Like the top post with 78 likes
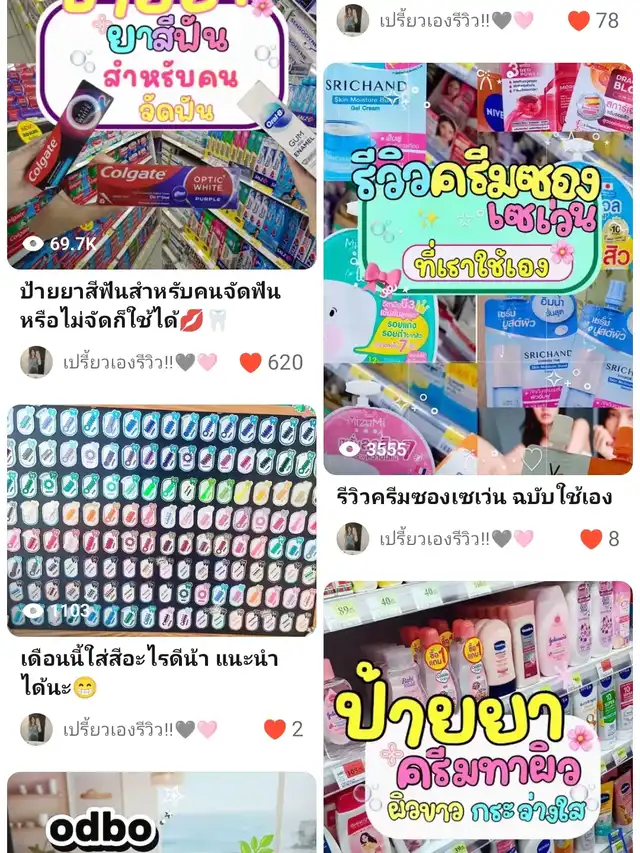 coord(578,20)
